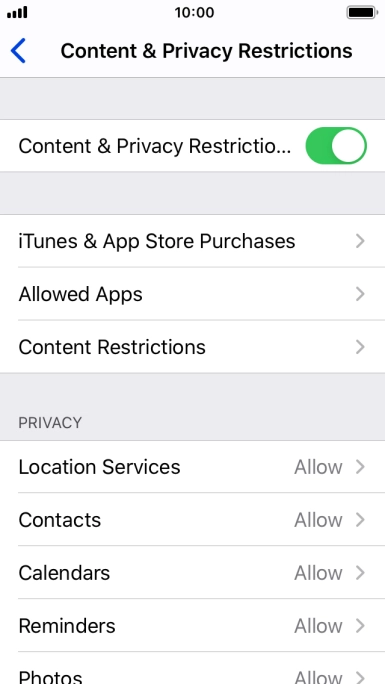Open iTunes & App Store Purchases

pos(192,241)
